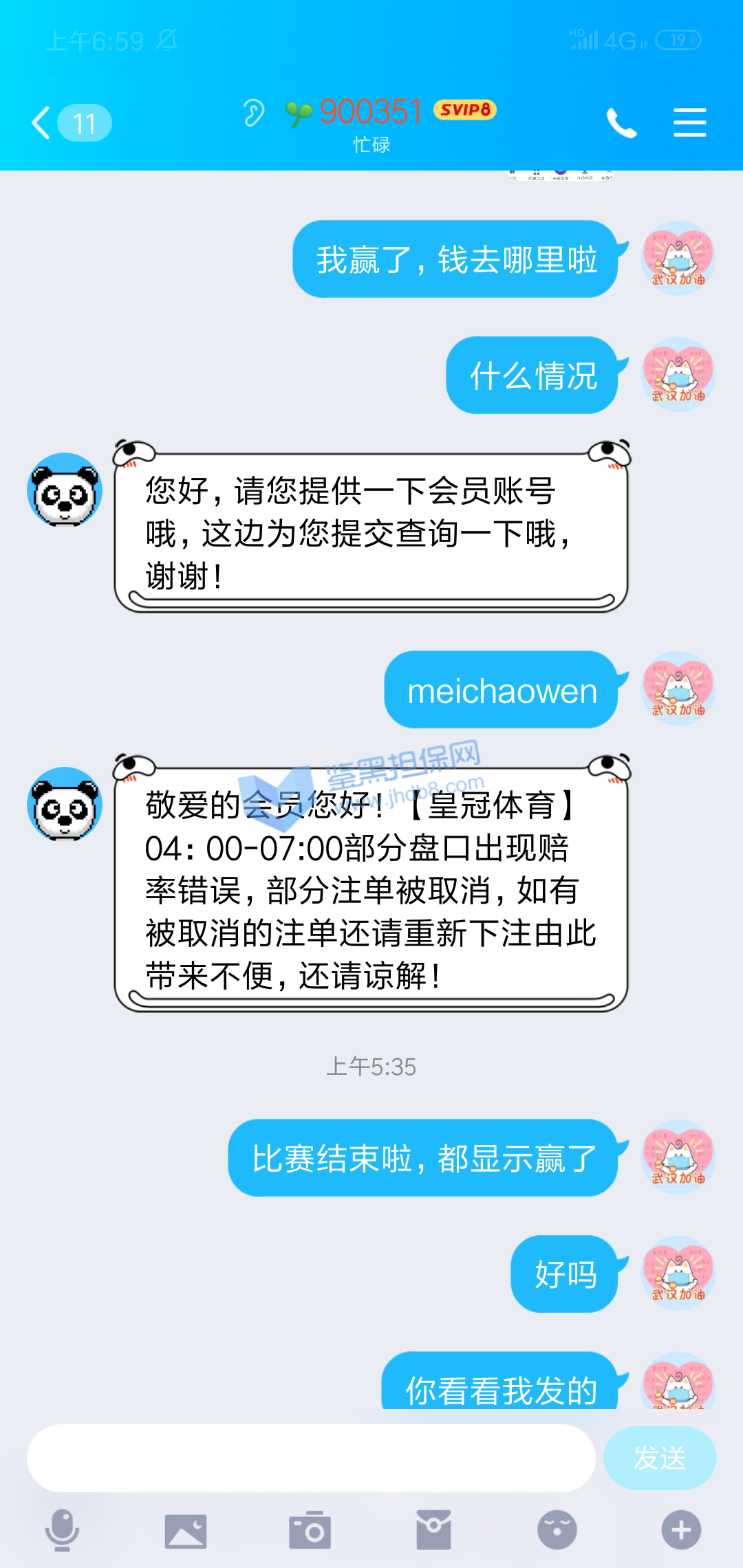This screenshot has height=1568, width=743.
Task: Open the camera to take photo
Action: coord(310,1531)
